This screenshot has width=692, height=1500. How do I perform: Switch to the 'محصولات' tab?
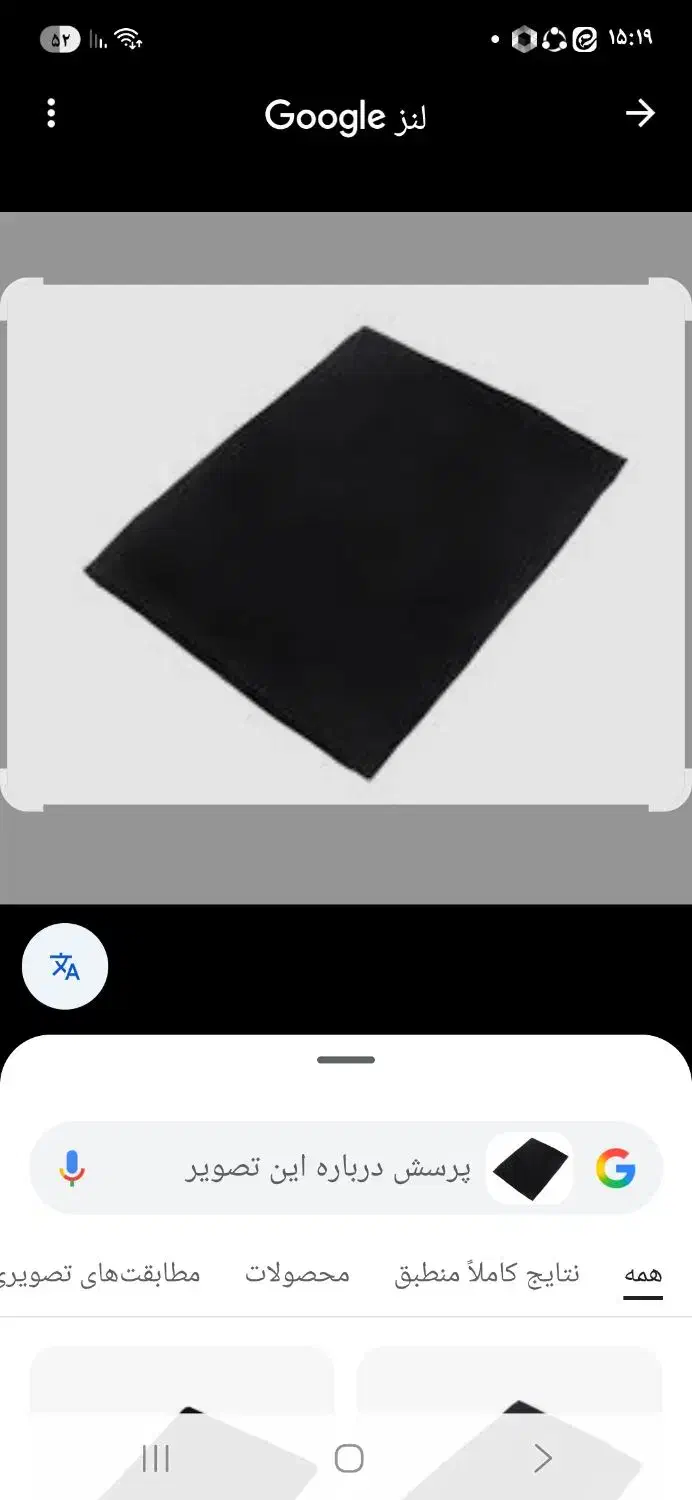click(x=298, y=1274)
